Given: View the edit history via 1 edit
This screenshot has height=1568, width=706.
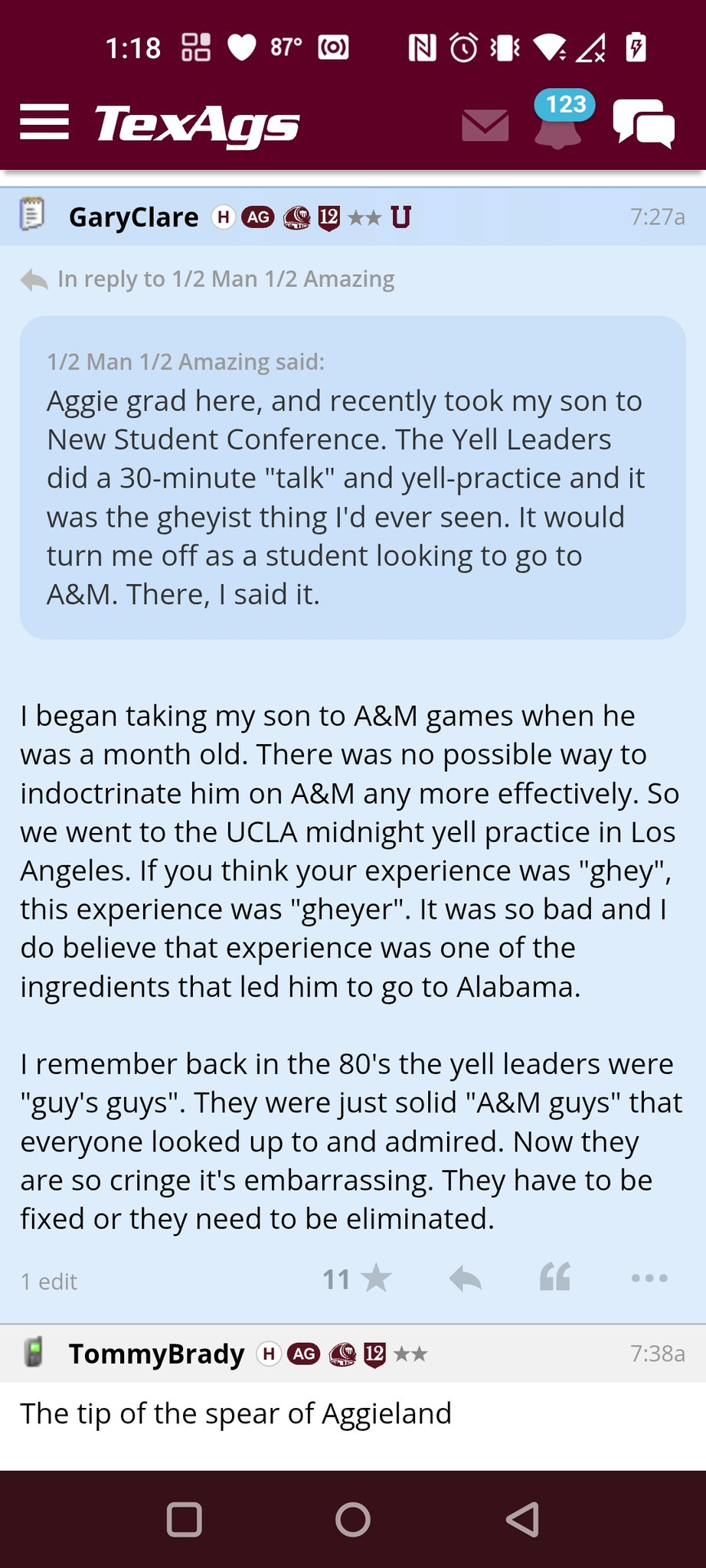Looking at the screenshot, I should 49,1282.
